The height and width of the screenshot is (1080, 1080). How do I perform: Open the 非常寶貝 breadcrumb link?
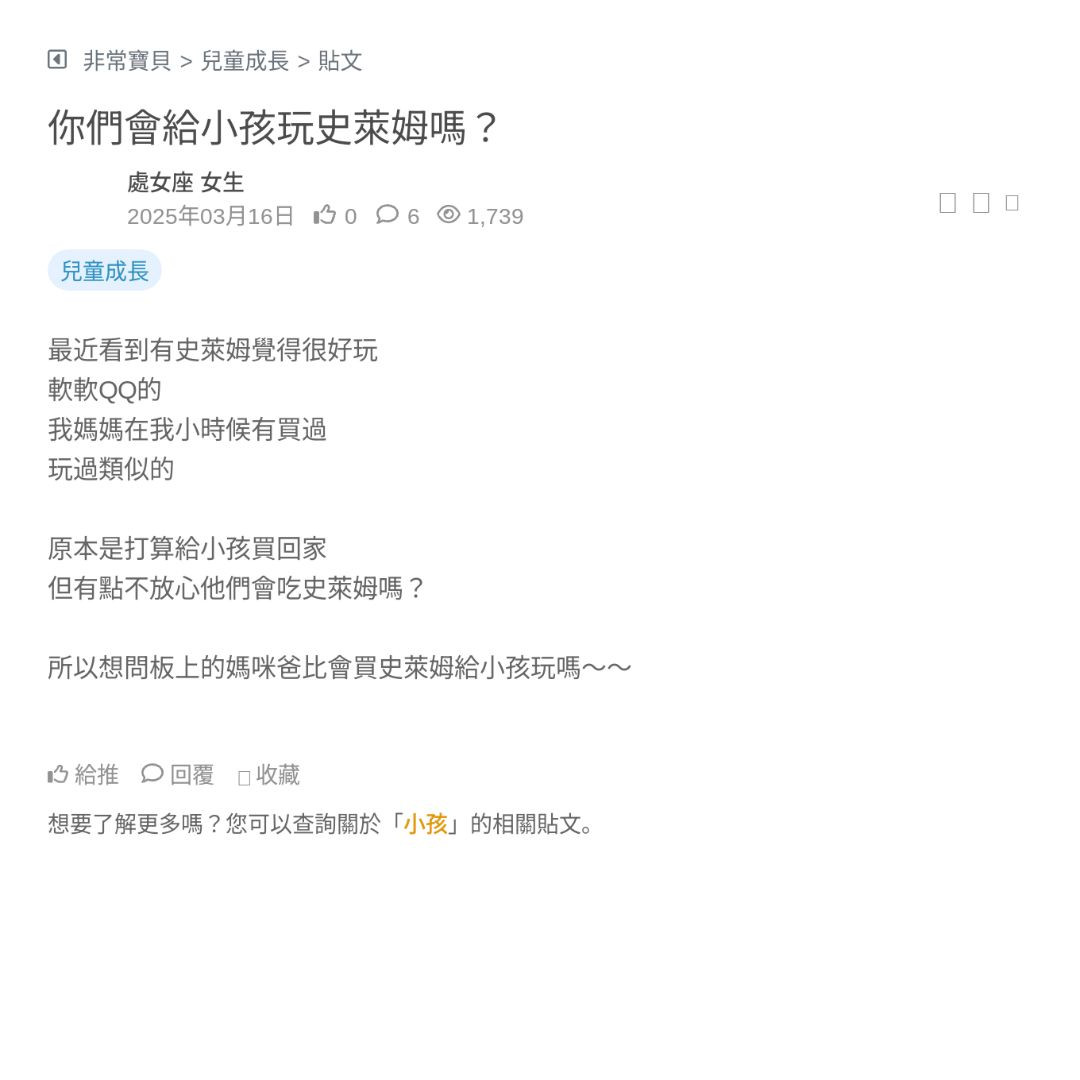point(127,61)
